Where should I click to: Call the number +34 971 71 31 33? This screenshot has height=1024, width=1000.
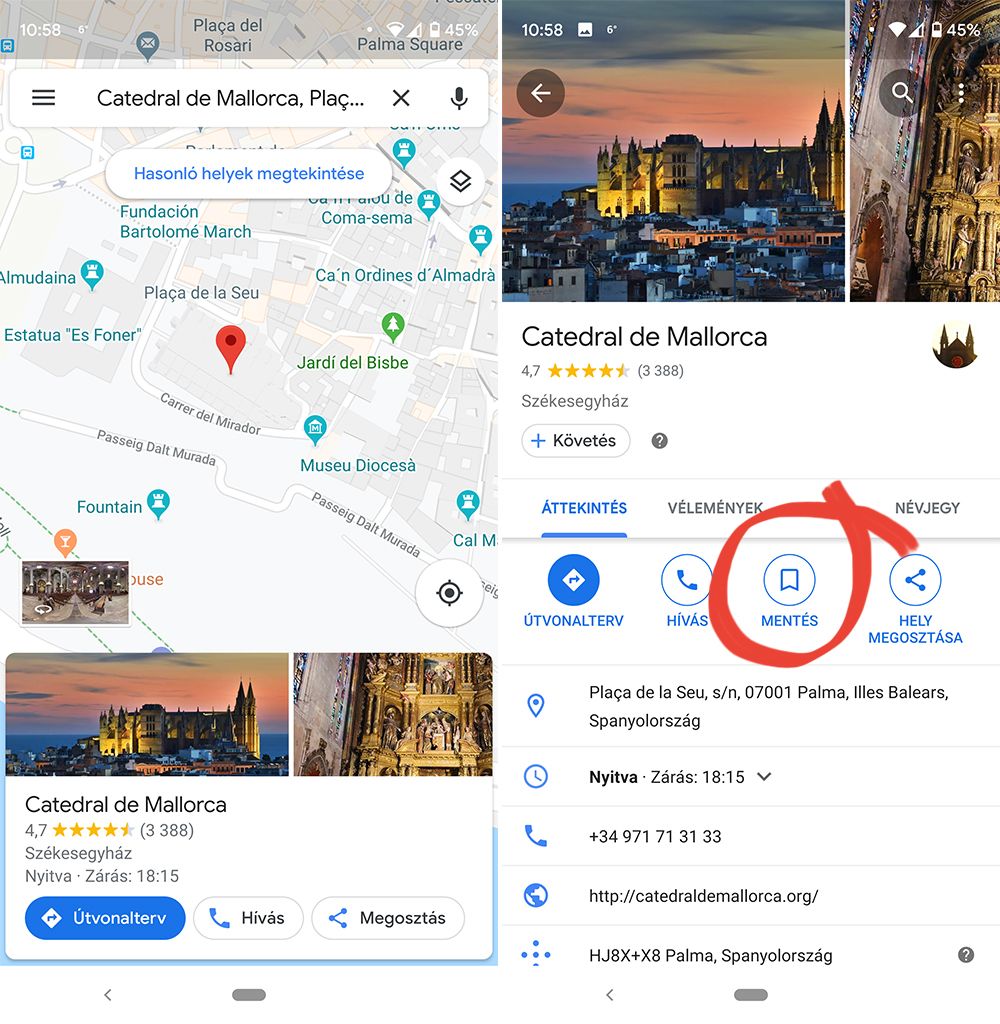(x=655, y=837)
